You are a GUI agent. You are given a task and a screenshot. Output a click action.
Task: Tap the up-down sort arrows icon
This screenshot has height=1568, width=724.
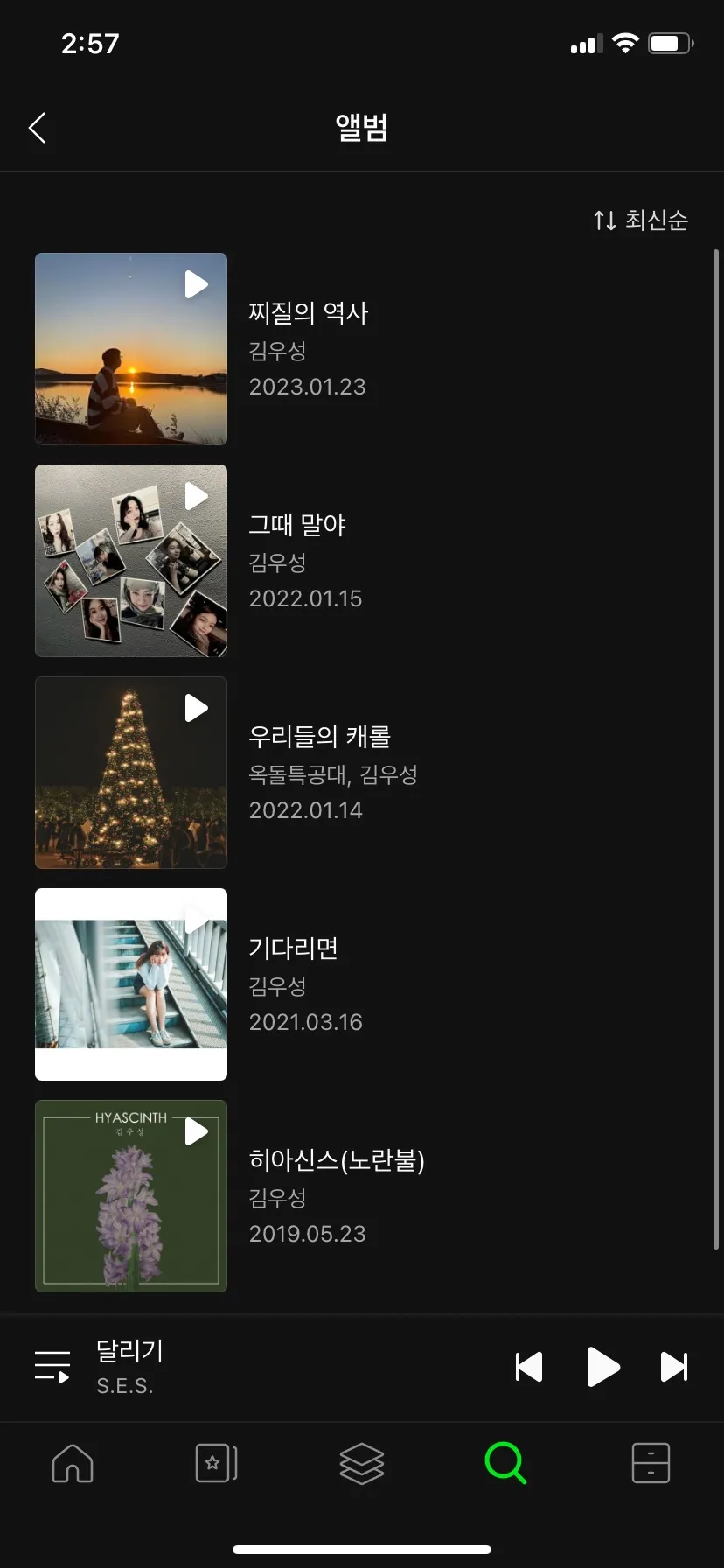604,220
